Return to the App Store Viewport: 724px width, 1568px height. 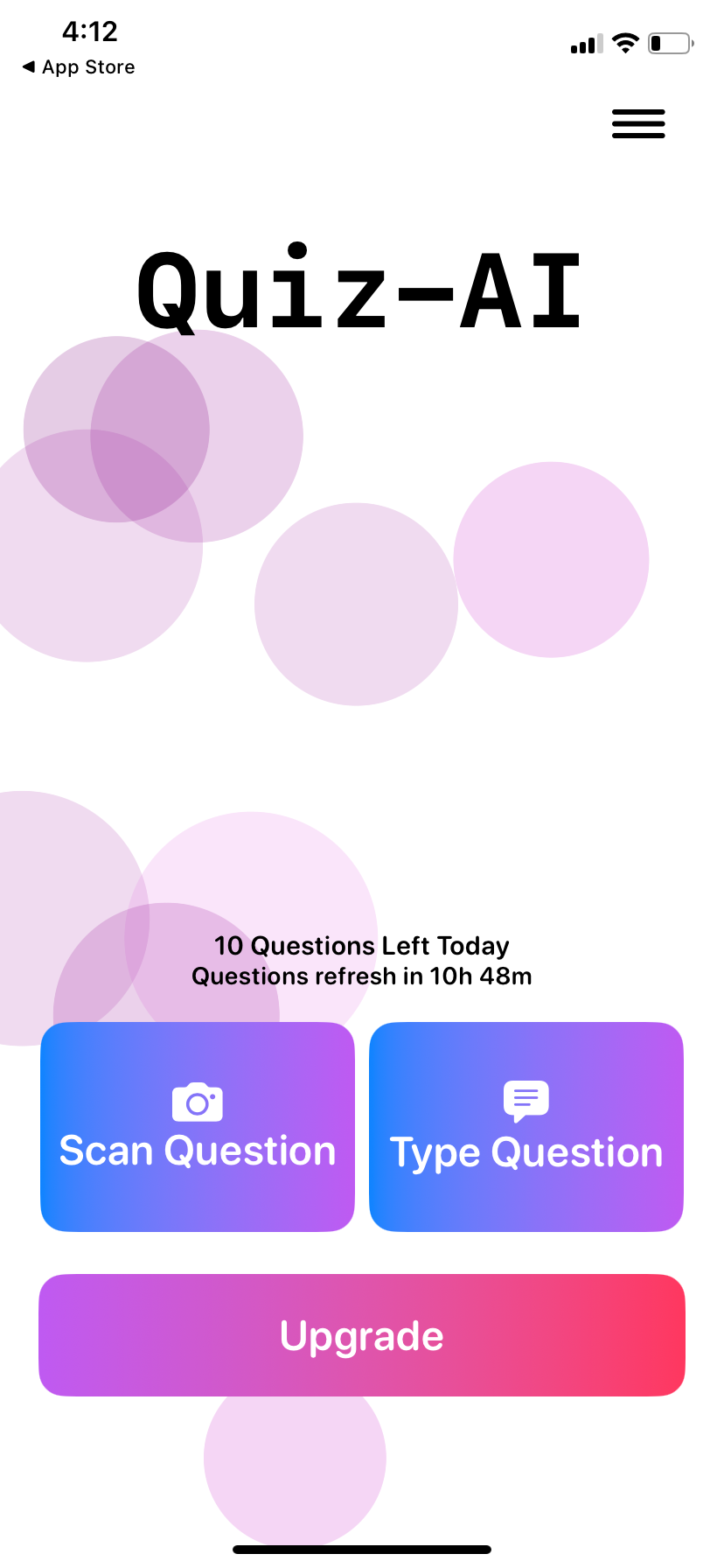point(79,67)
